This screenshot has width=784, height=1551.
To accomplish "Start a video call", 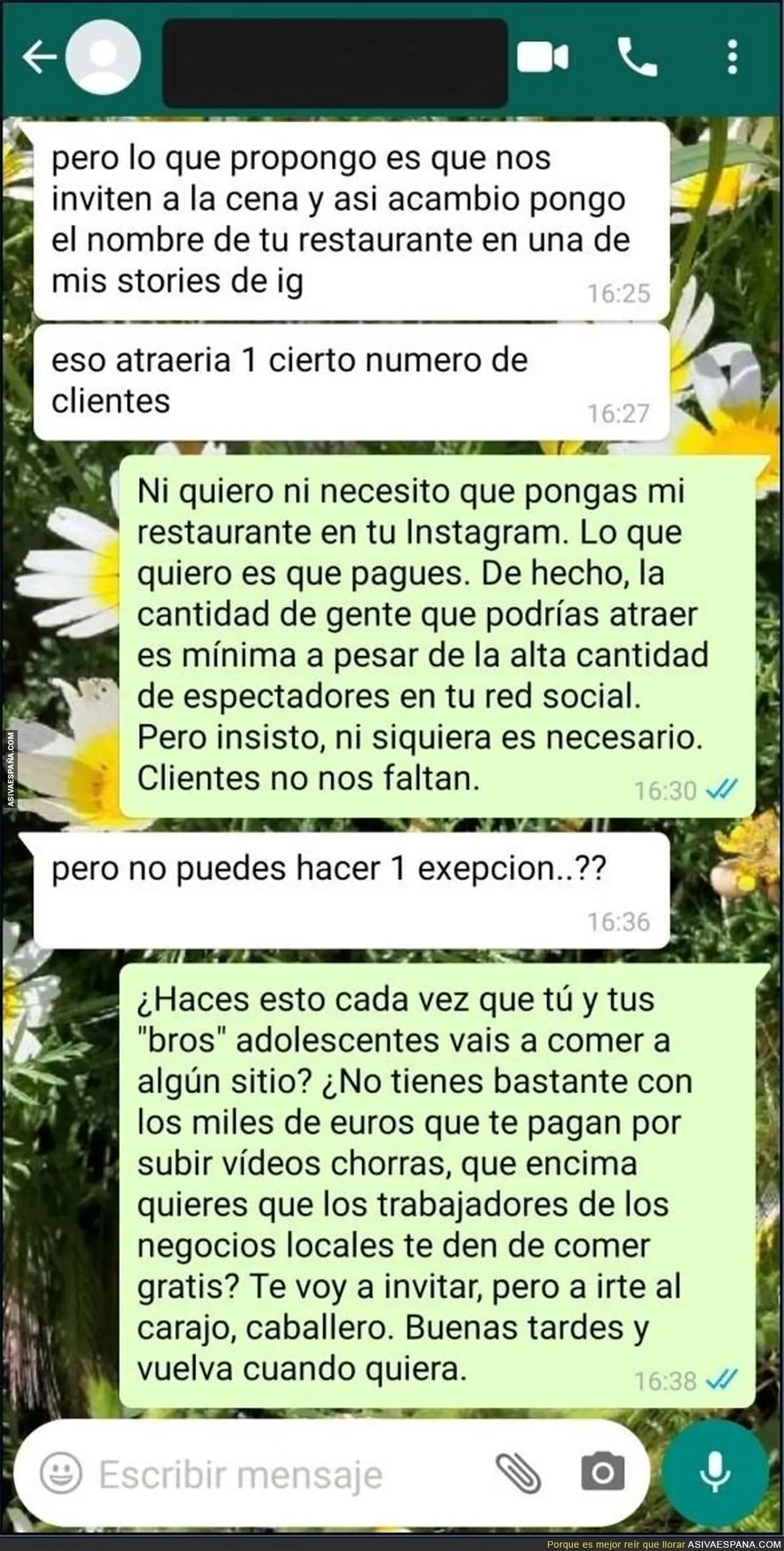I will [542, 58].
